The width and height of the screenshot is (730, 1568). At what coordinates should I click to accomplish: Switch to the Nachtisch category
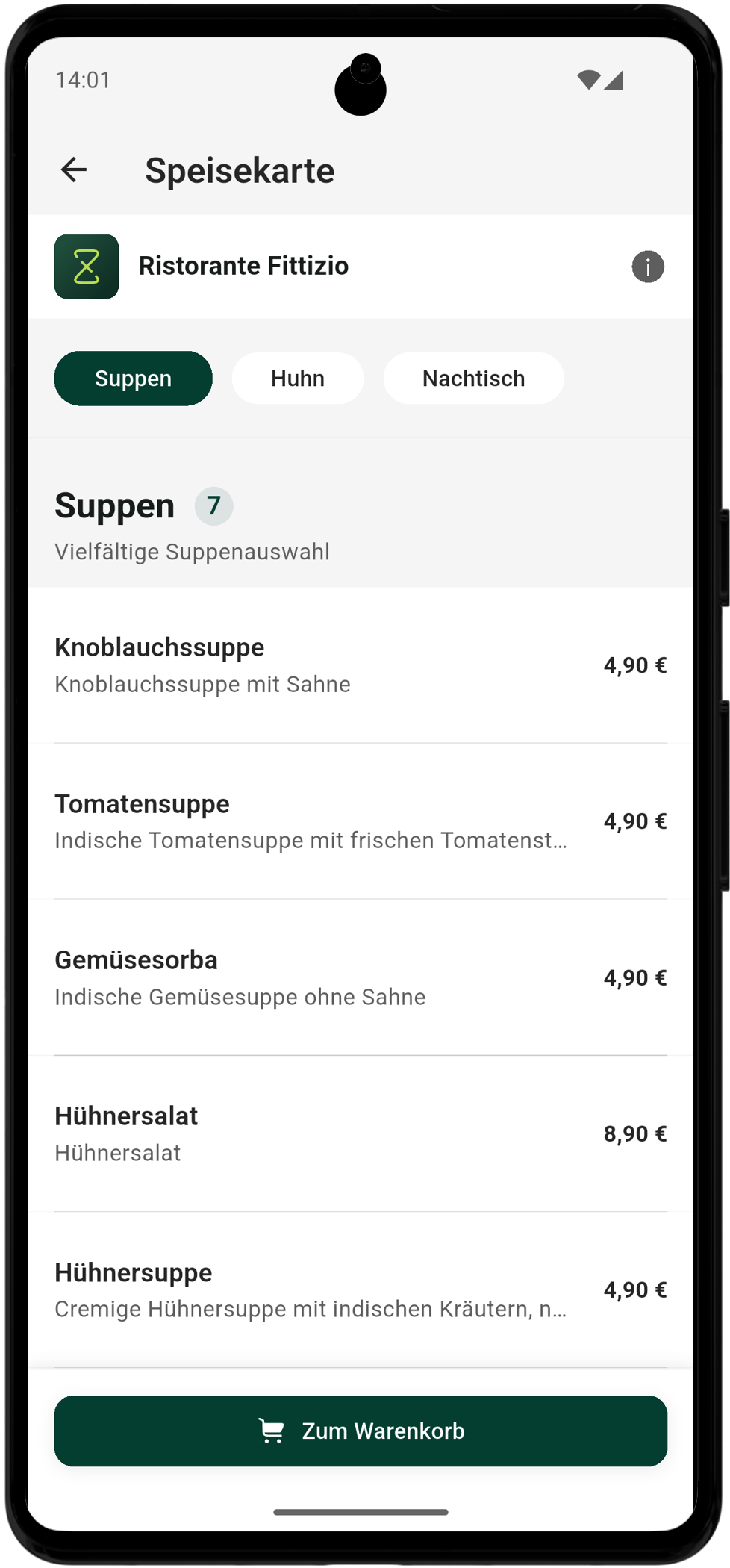click(473, 379)
